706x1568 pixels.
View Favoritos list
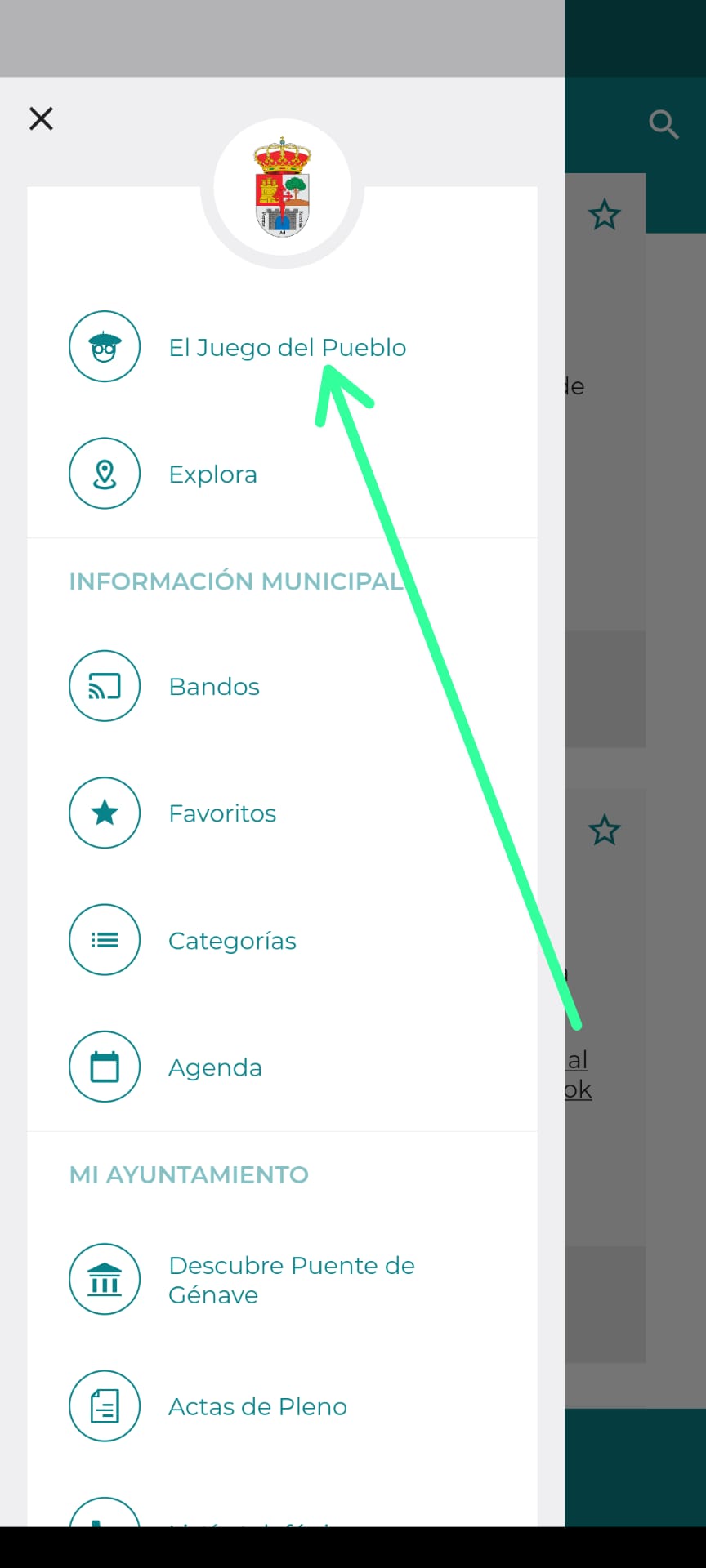pyautogui.click(x=222, y=813)
